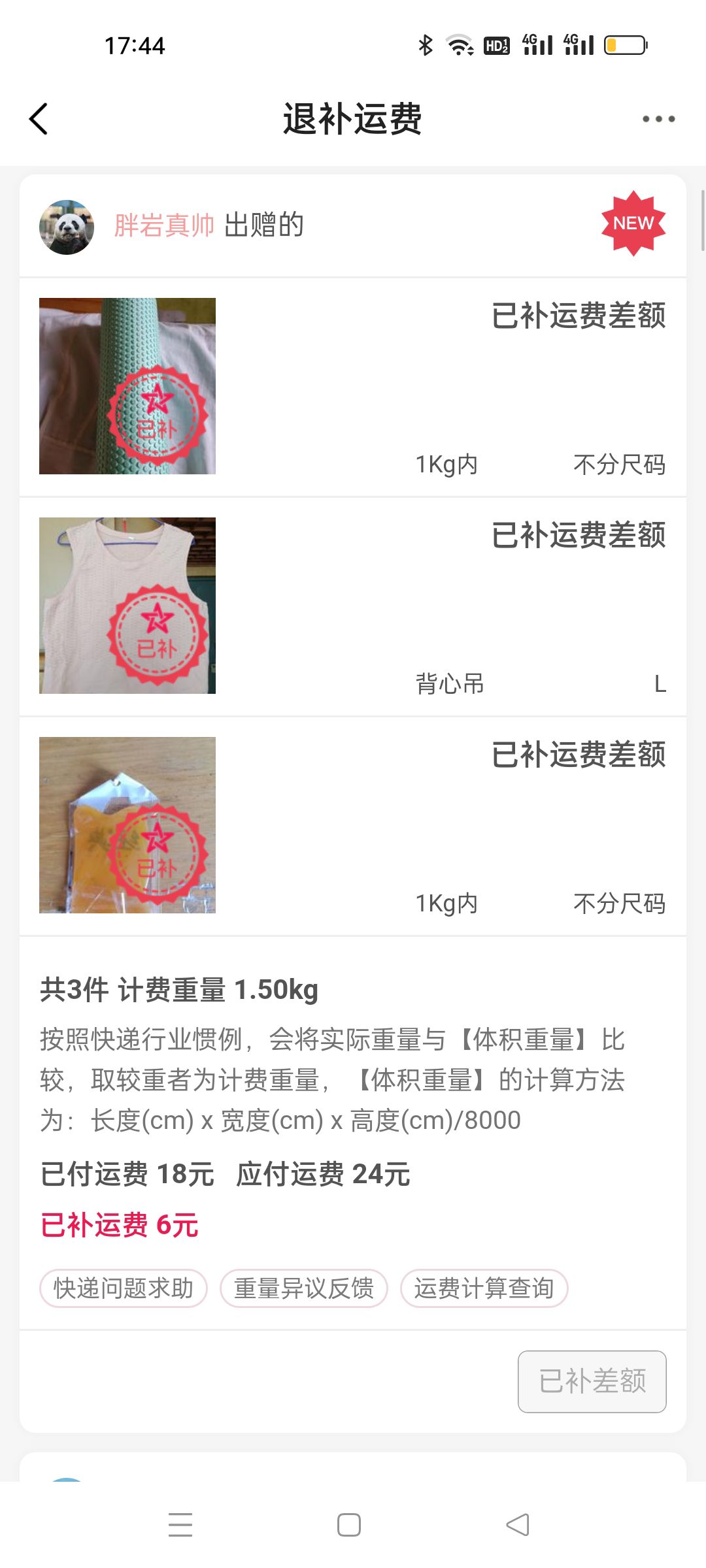
Task: Open the green mat item thumbnail
Action: click(x=127, y=386)
